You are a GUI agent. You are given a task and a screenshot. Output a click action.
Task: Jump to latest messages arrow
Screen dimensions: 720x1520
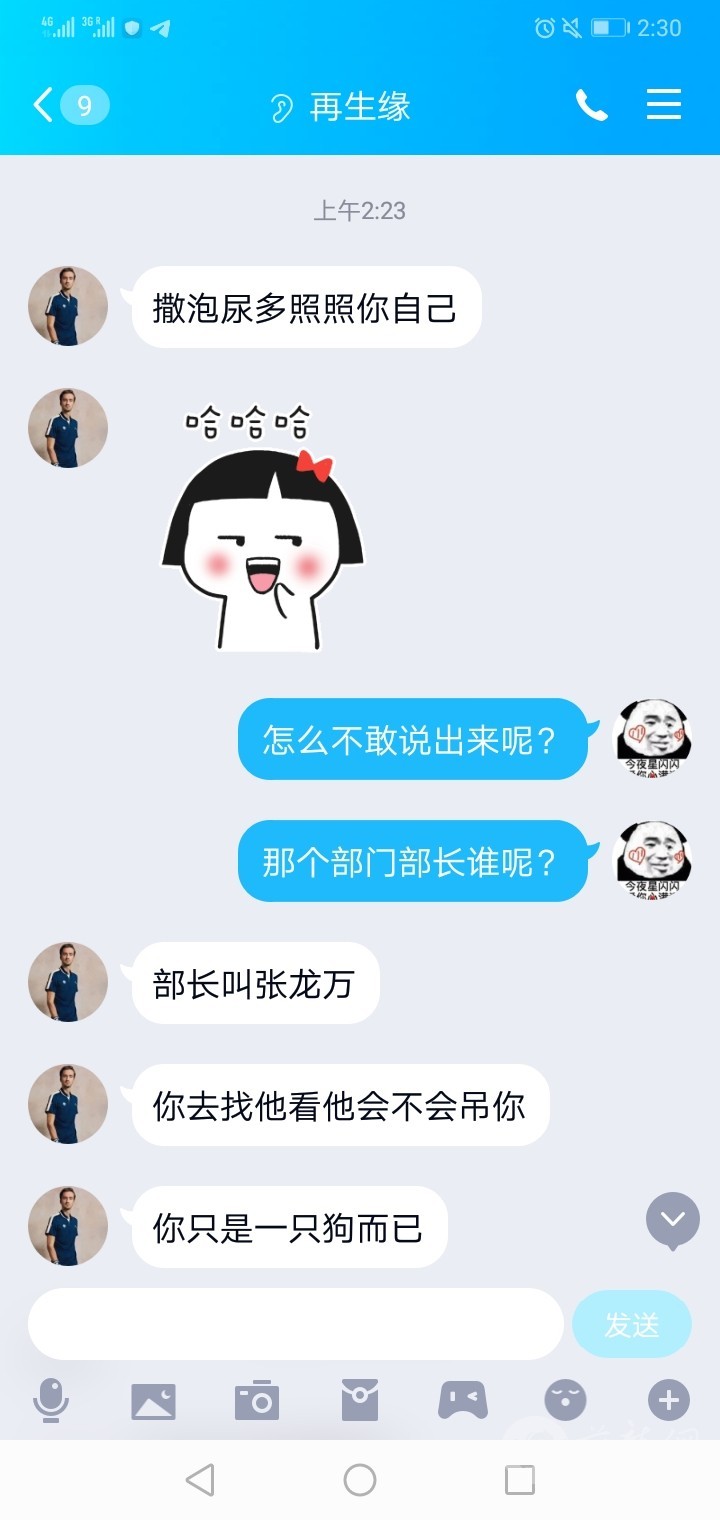[x=672, y=1220]
